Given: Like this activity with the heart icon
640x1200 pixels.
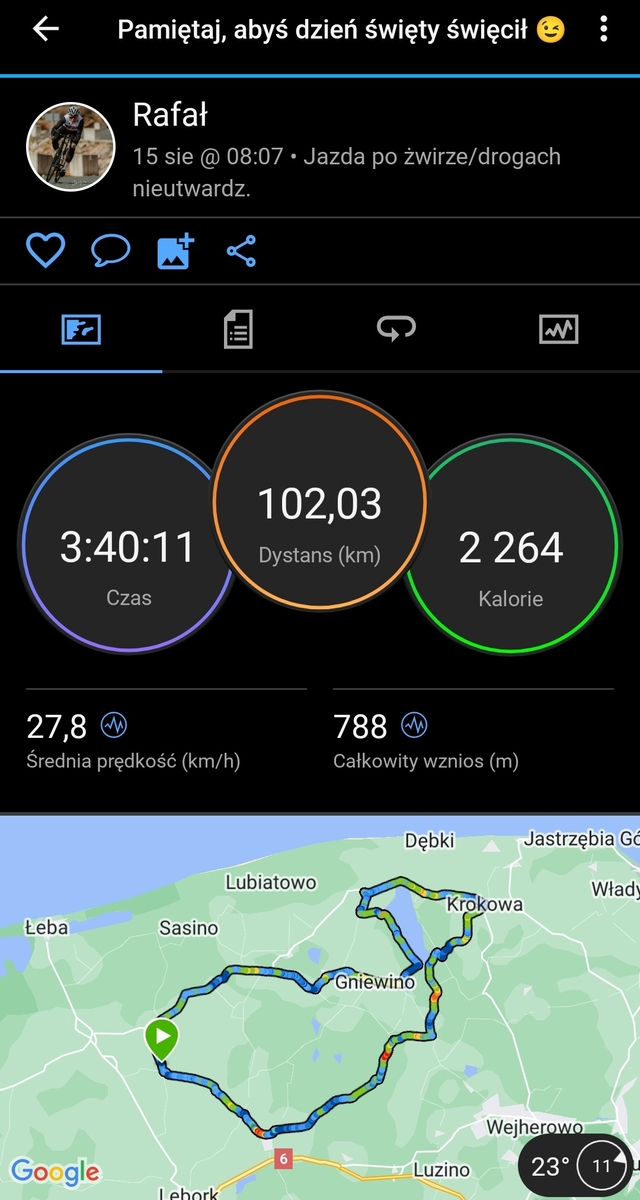Looking at the screenshot, I should point(45,250).
